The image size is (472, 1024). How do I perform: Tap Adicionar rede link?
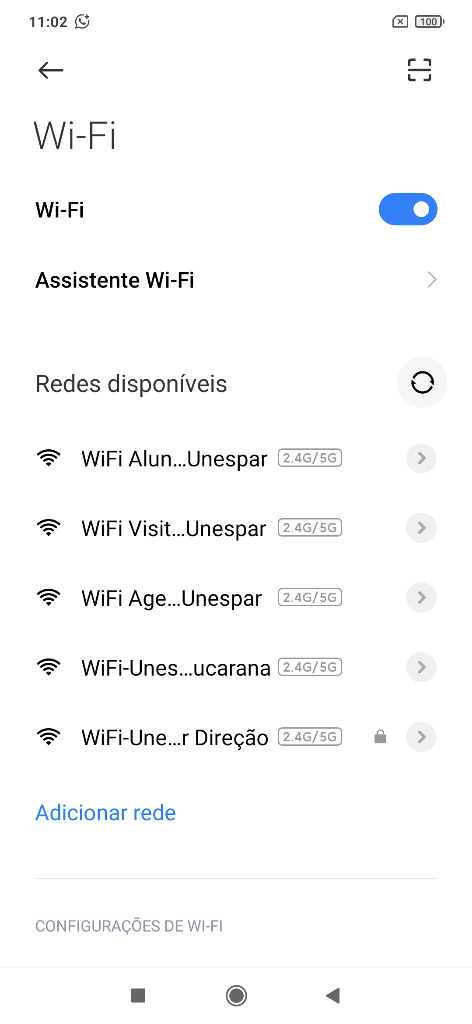click(105, 813)
